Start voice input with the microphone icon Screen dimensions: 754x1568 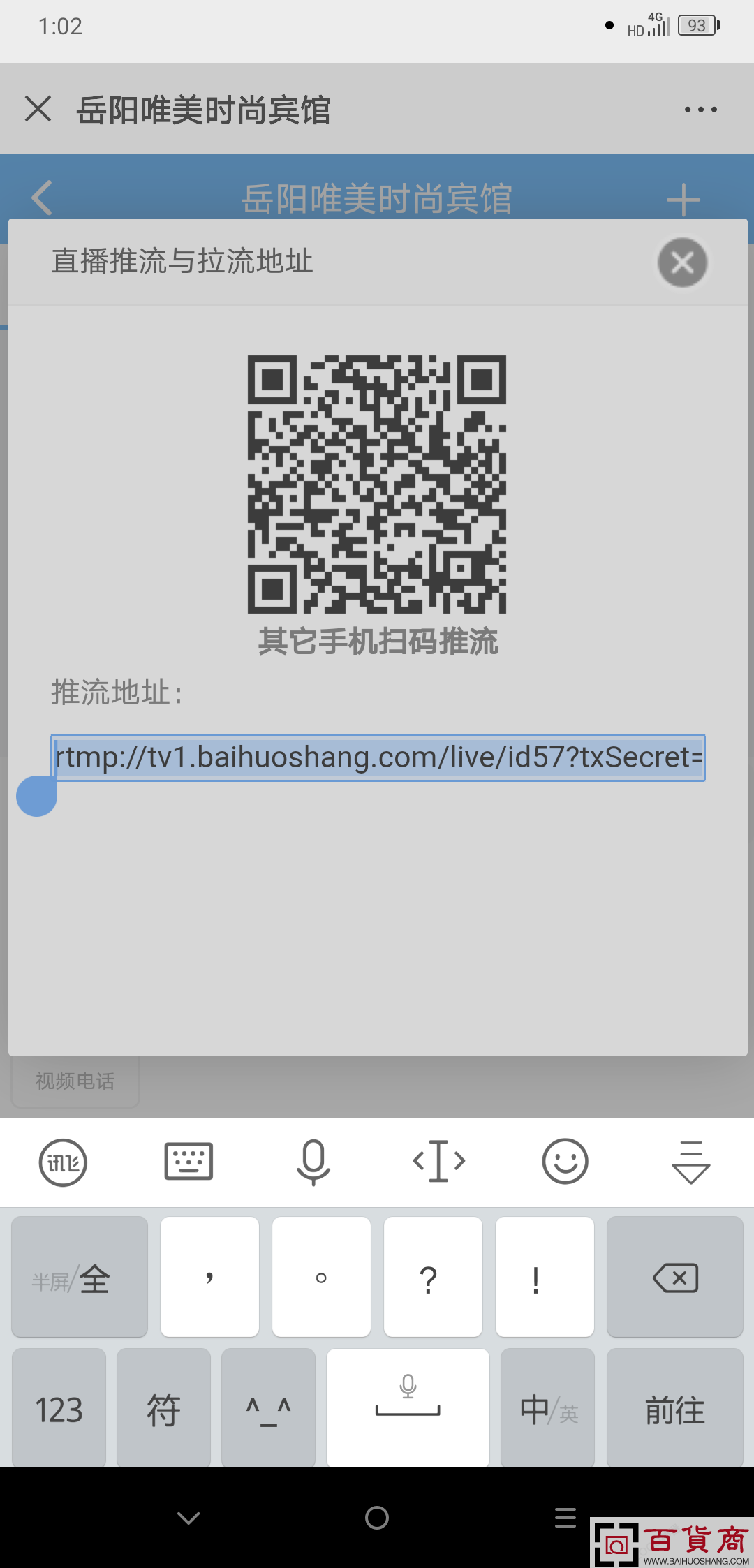click(313, 1162)
